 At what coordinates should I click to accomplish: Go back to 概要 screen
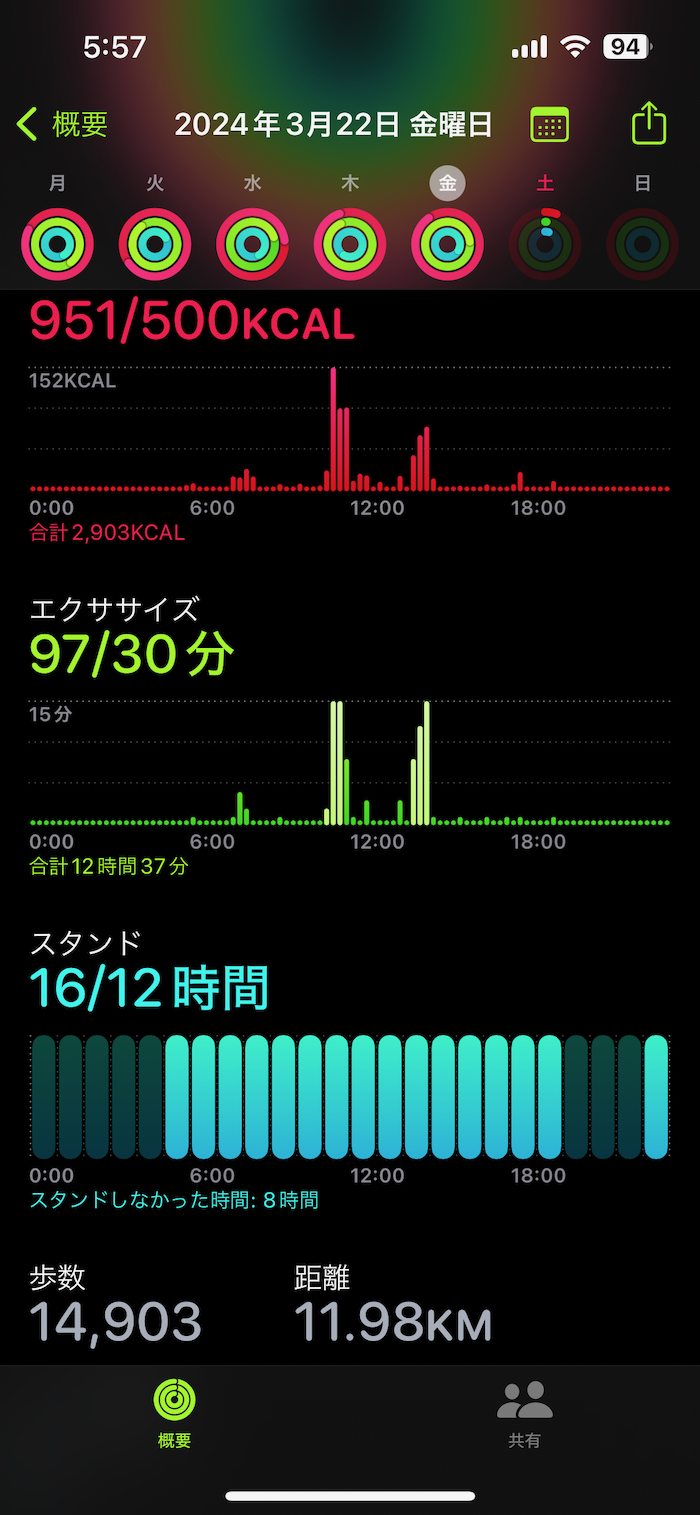click(62, 125)
